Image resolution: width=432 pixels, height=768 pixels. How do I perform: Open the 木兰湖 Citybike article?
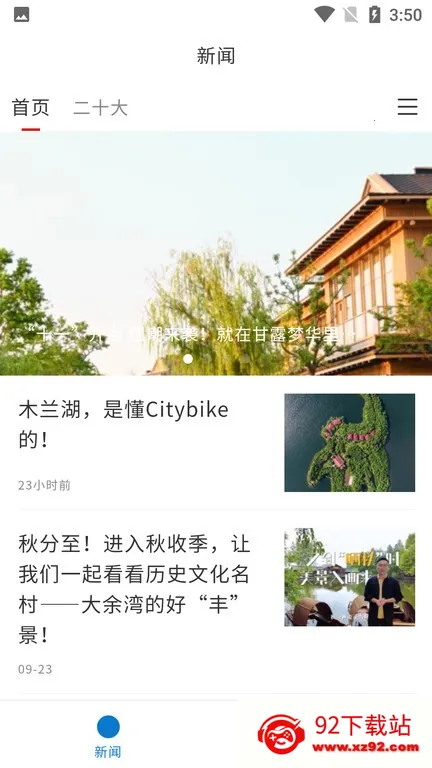coord(216,443)
